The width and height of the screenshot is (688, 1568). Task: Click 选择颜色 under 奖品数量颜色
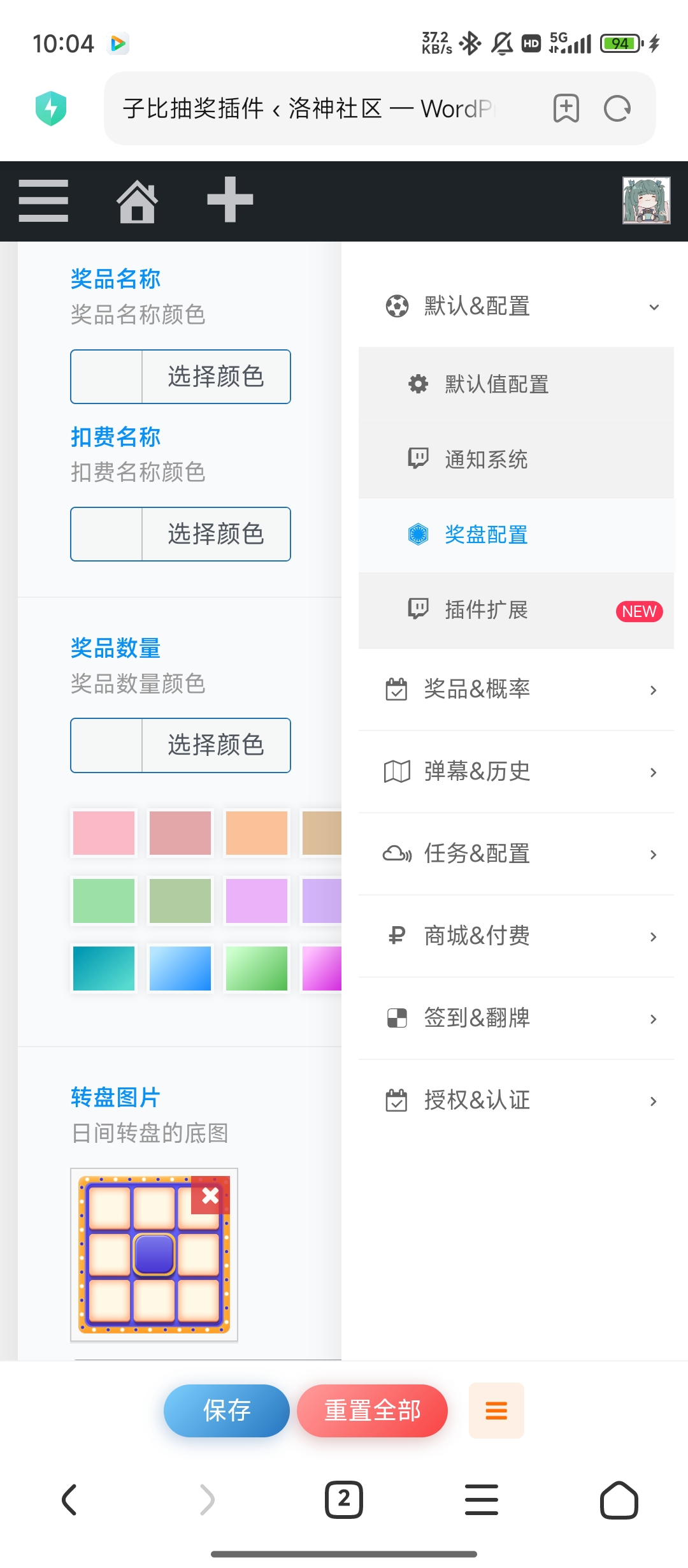pos(215,745)
